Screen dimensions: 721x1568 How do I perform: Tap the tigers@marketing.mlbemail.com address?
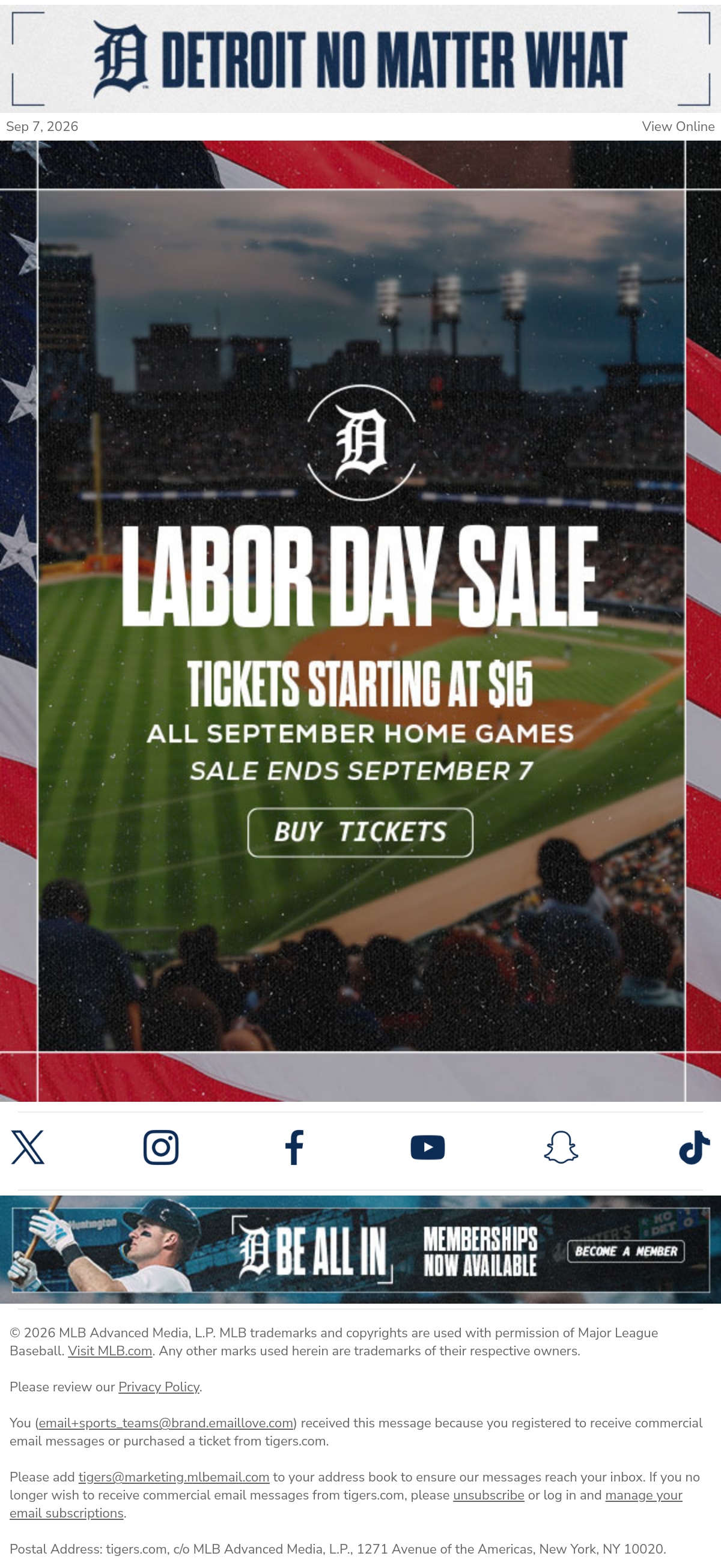click(174, 1477)
